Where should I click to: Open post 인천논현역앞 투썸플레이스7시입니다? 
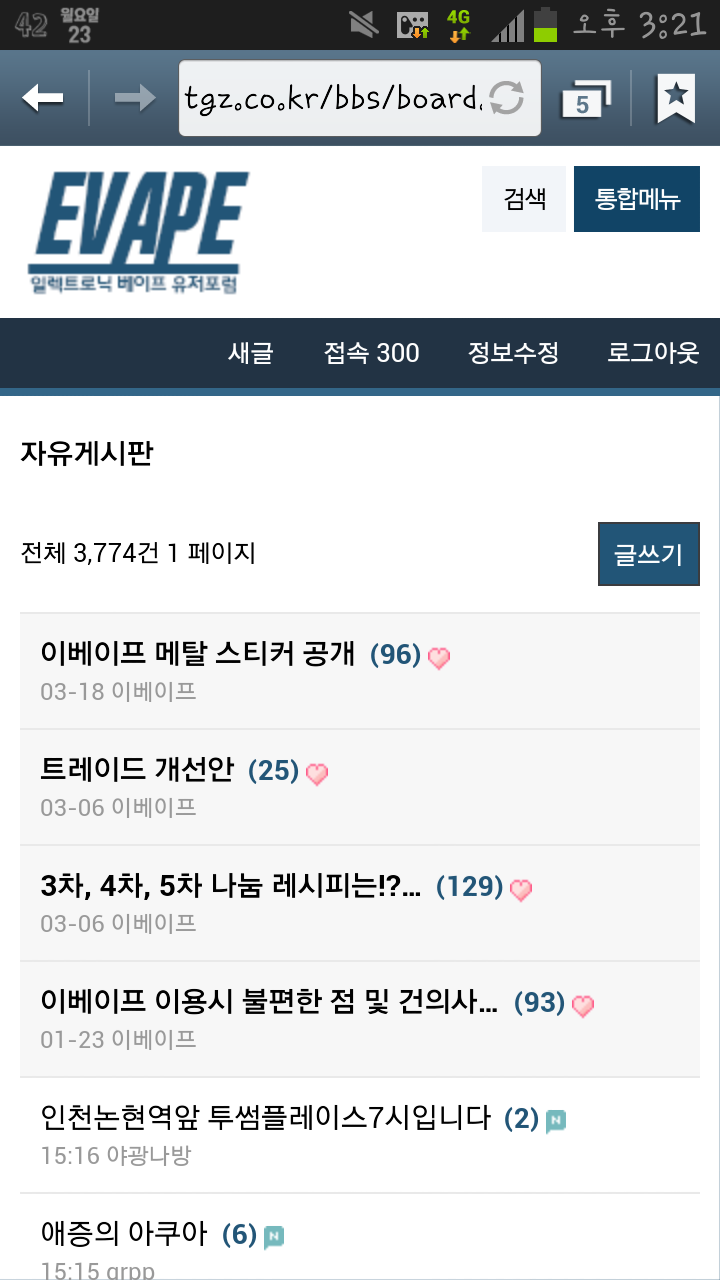tap(266, 1117)
